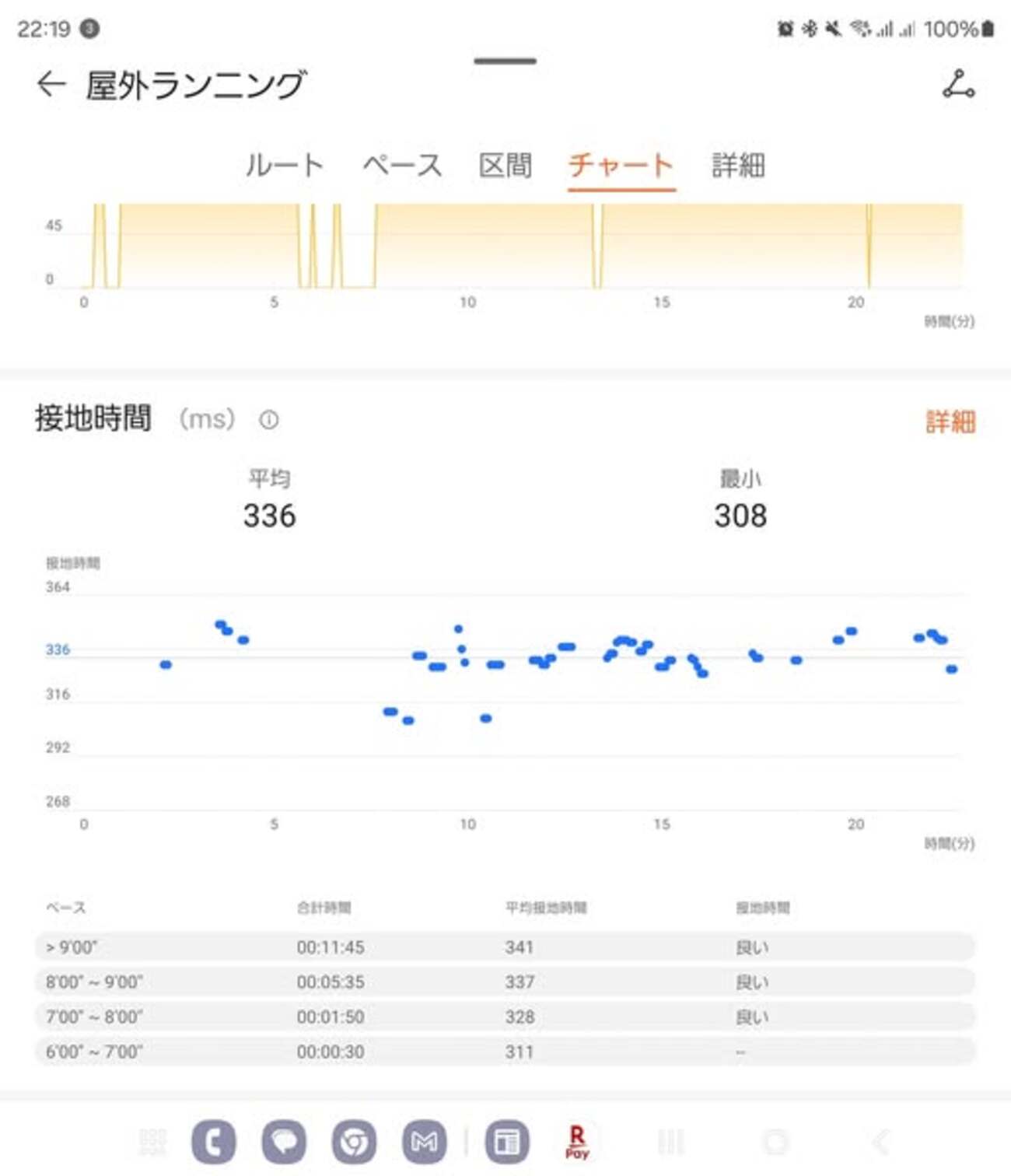Open 詳細 link for 接地時間
The image size is (1011, 1176).
tap(950, 422)
